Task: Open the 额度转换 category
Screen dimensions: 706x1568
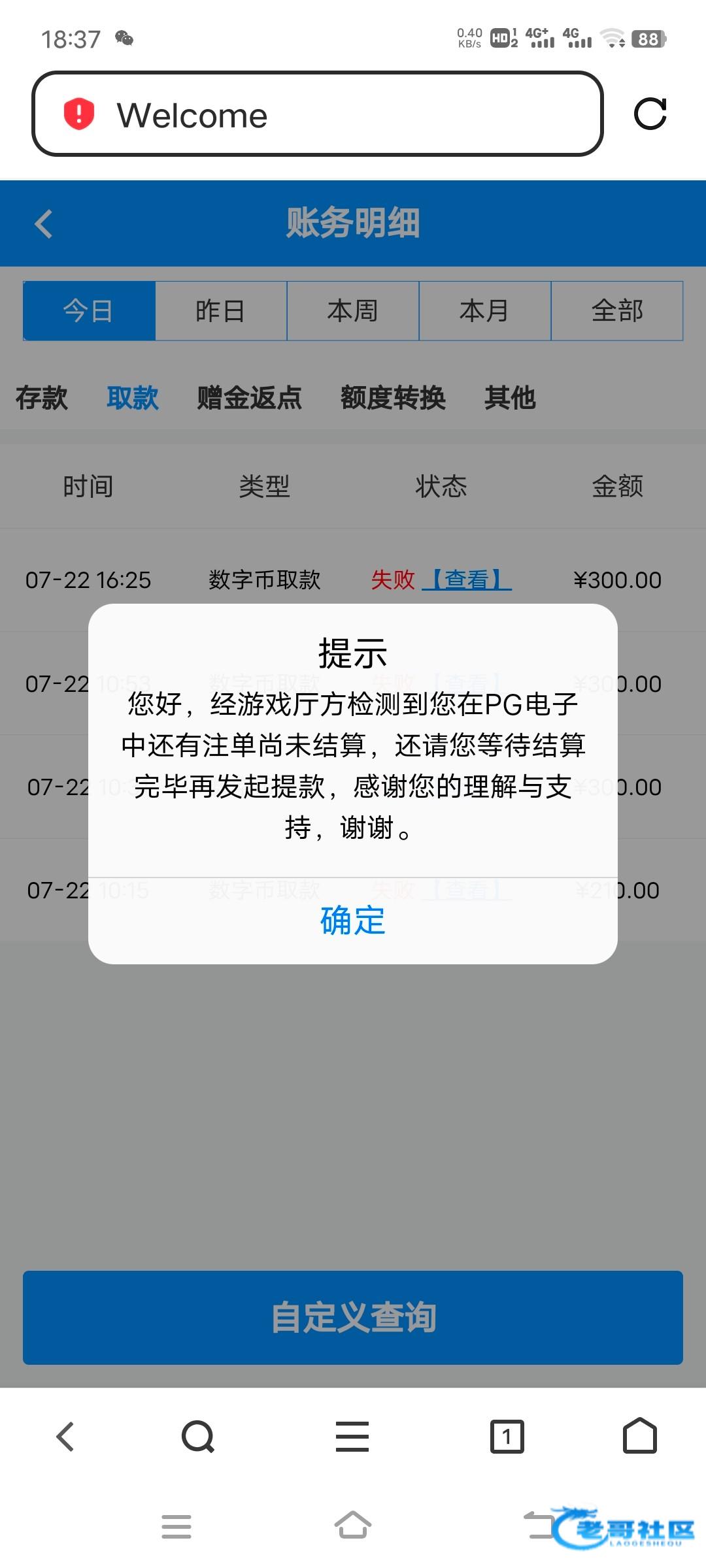Action: (x=393, y=398)
